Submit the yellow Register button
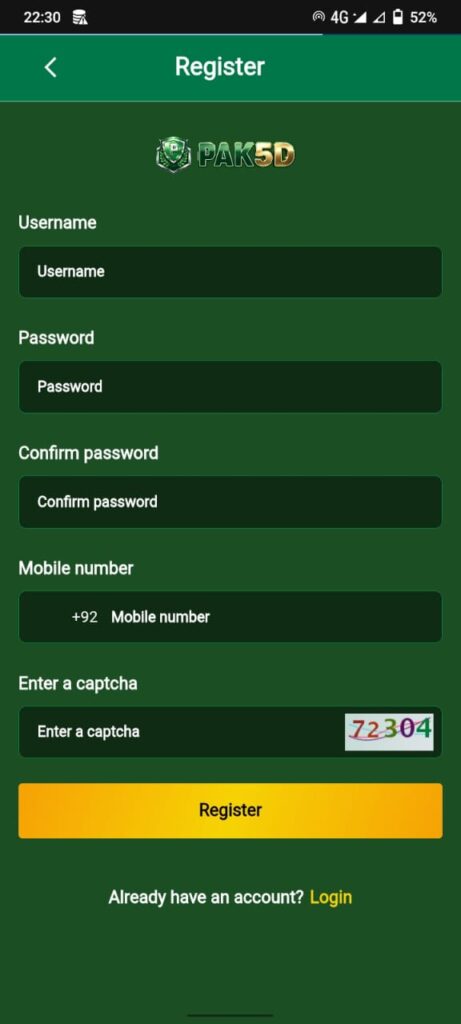This screenshot has width=461, height=1024. [x=230, y=810]
